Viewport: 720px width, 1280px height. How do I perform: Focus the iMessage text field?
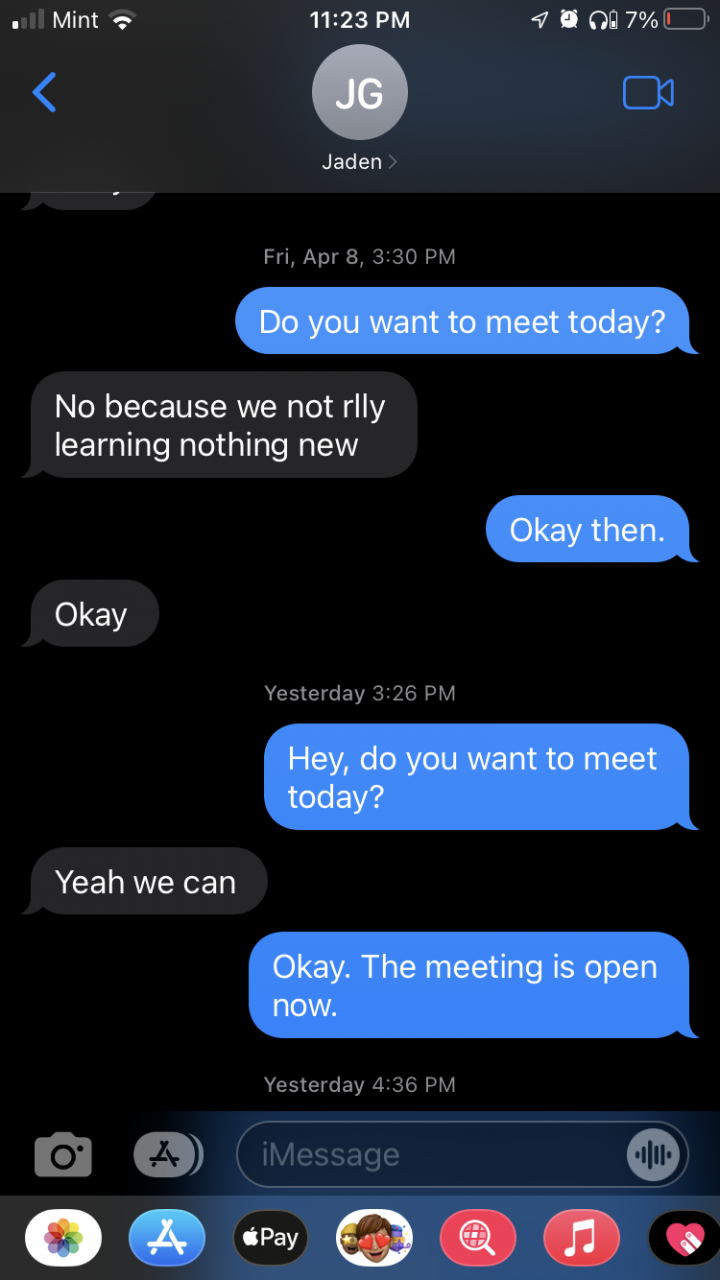[x=430, y=1155]
